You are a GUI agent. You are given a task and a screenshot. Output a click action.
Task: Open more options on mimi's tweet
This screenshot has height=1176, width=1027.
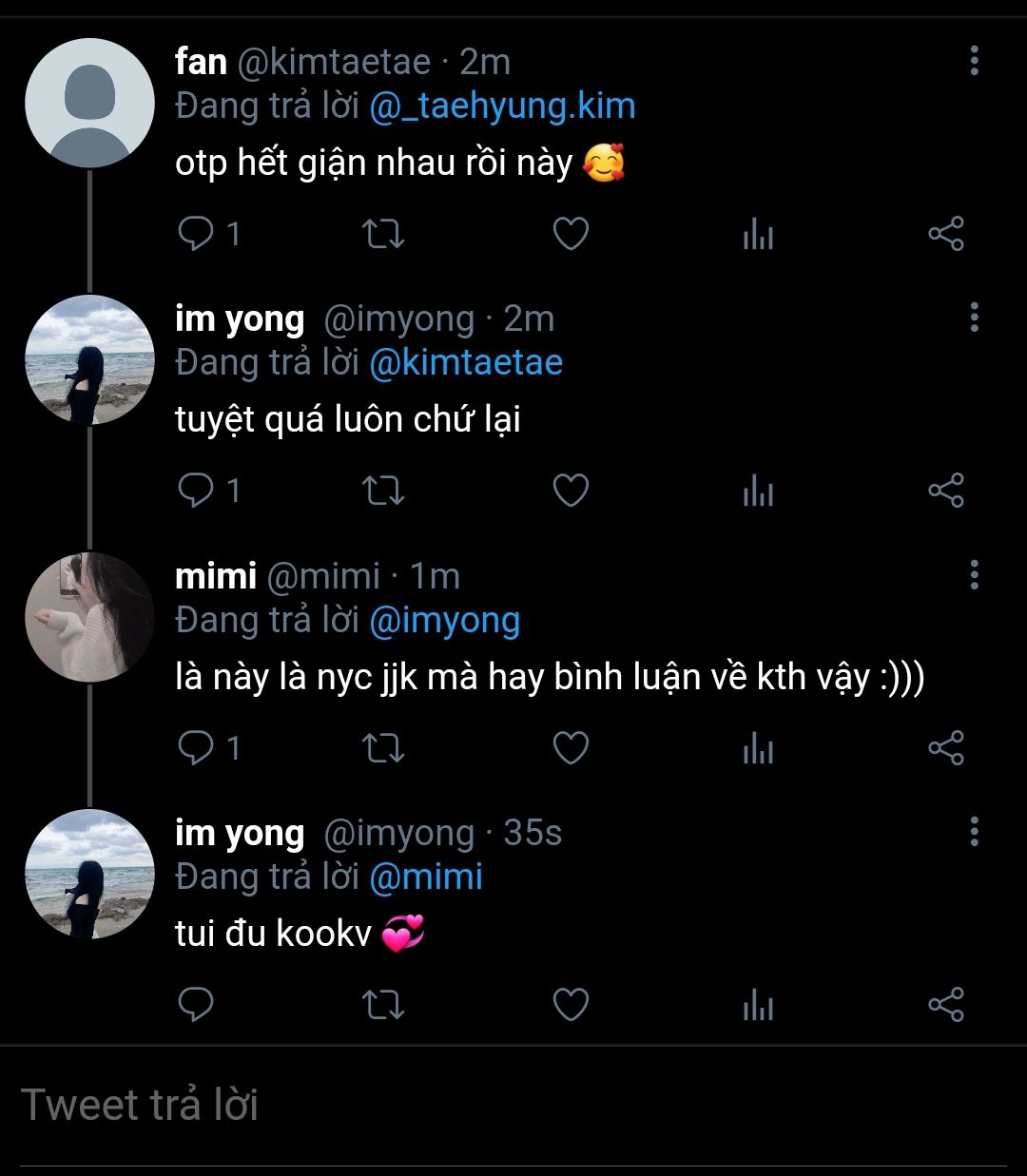tap(974, 574)
